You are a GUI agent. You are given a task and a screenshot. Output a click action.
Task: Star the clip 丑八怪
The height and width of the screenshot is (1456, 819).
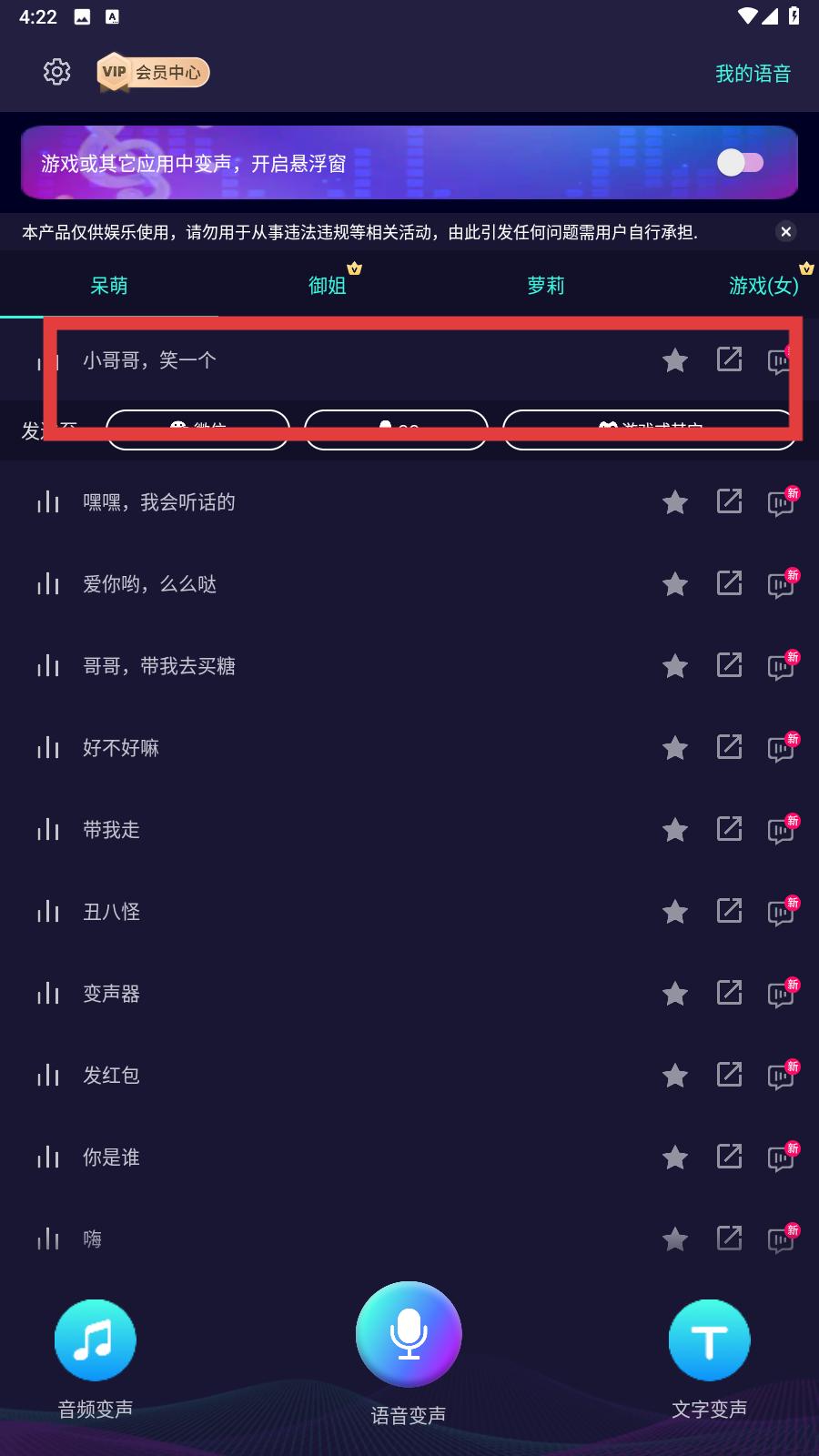[674, 912]
